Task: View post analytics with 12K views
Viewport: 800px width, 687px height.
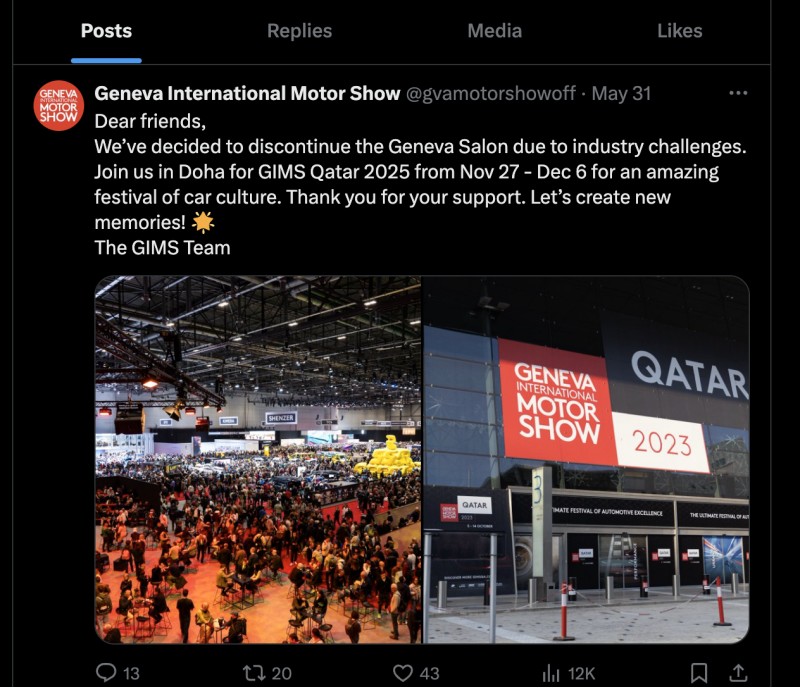Action: click(551, 673)
